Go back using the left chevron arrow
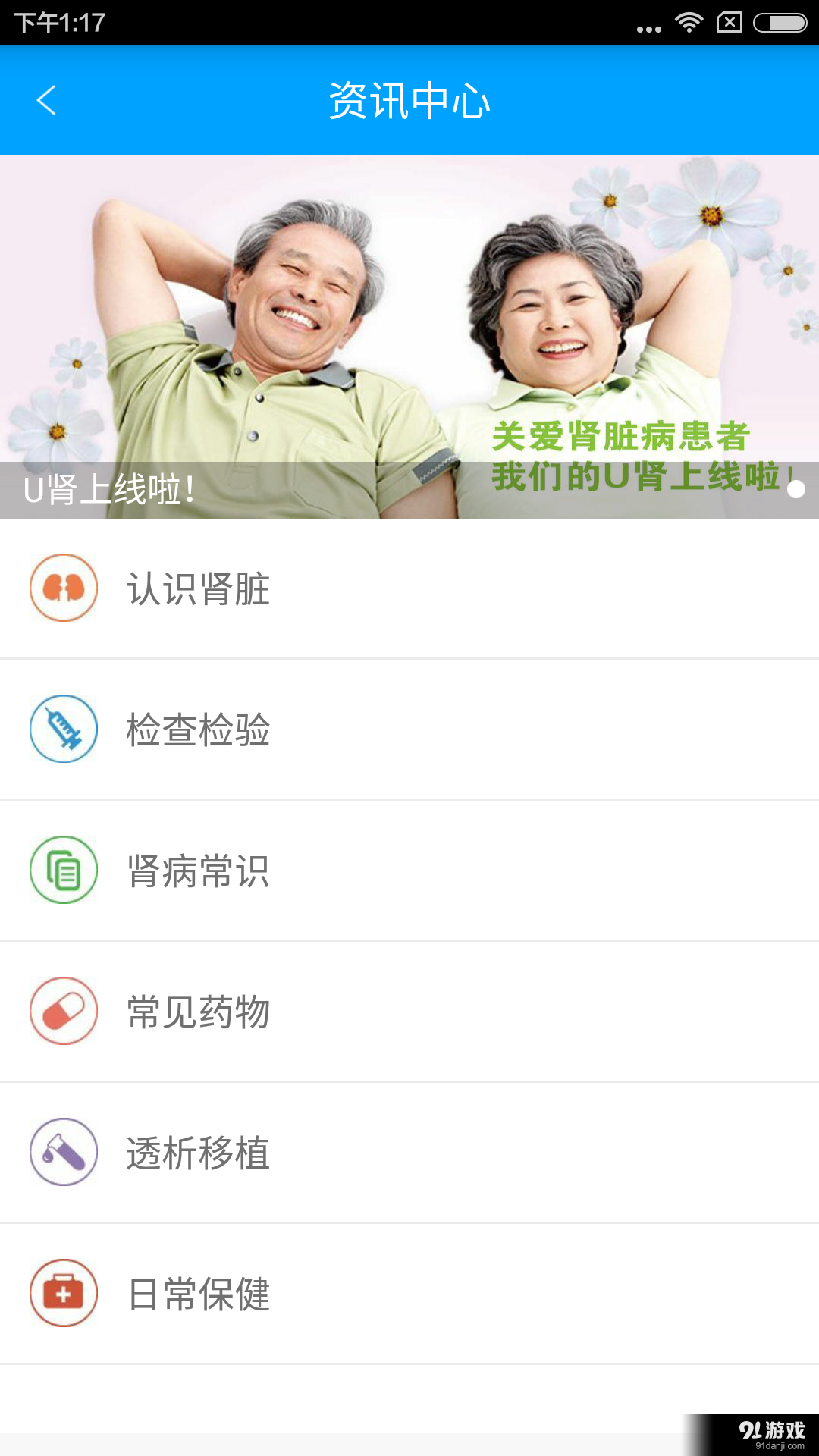This screenshot has width=819, height=1456. point(47,99)
